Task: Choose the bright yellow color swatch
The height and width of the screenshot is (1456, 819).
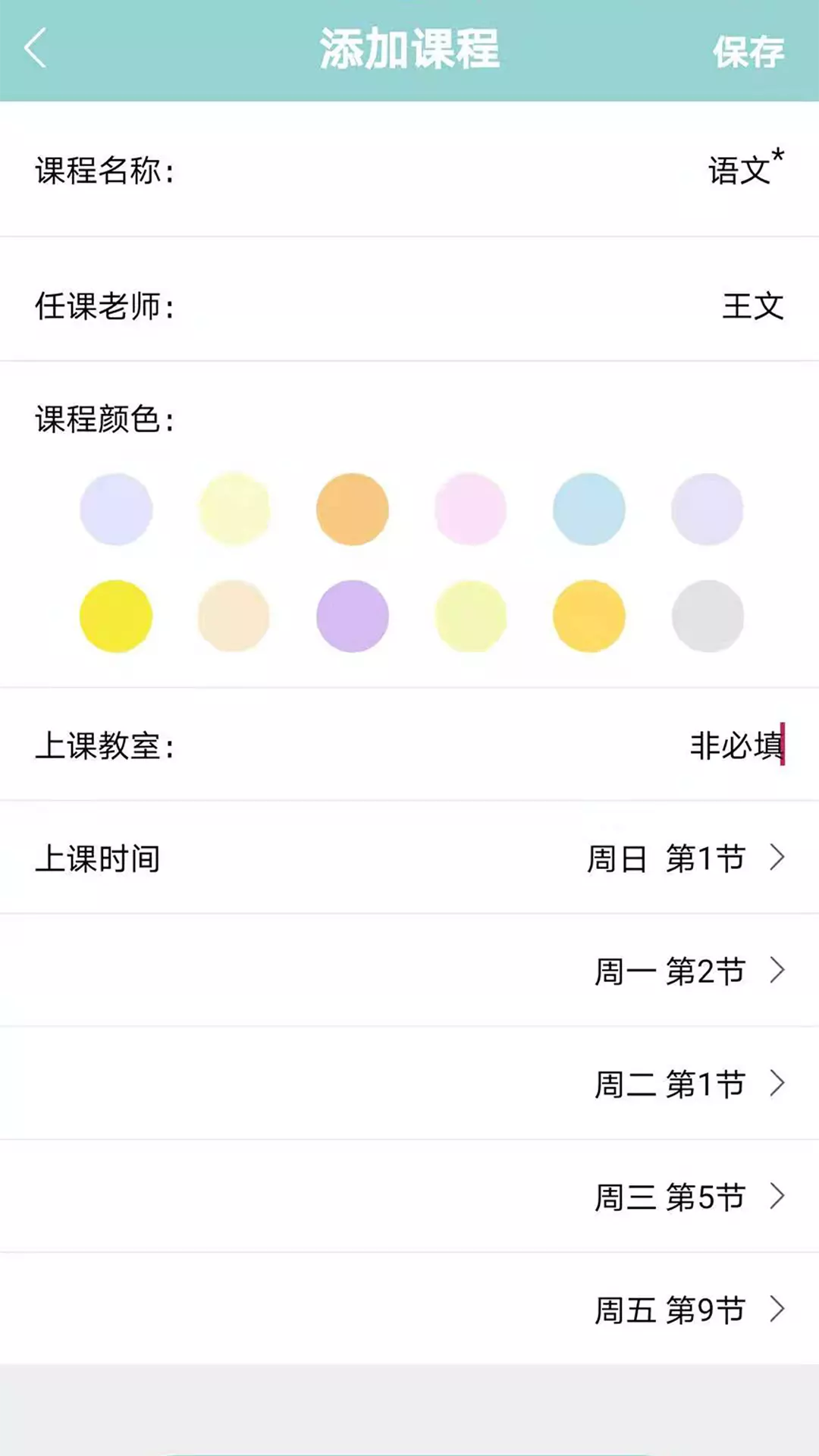Action: coord(116,616)
